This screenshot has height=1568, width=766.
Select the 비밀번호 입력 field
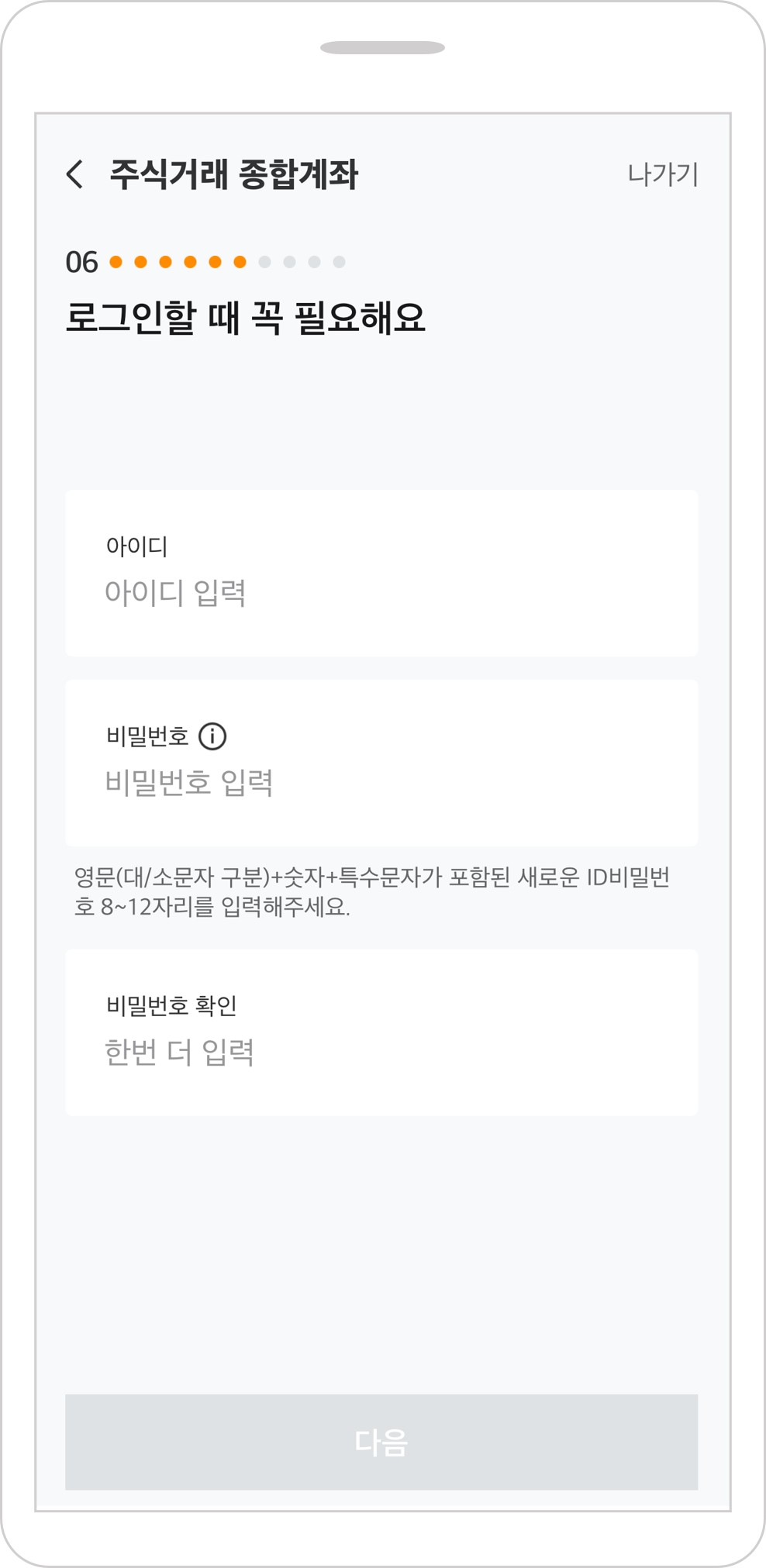coord(380,783)
